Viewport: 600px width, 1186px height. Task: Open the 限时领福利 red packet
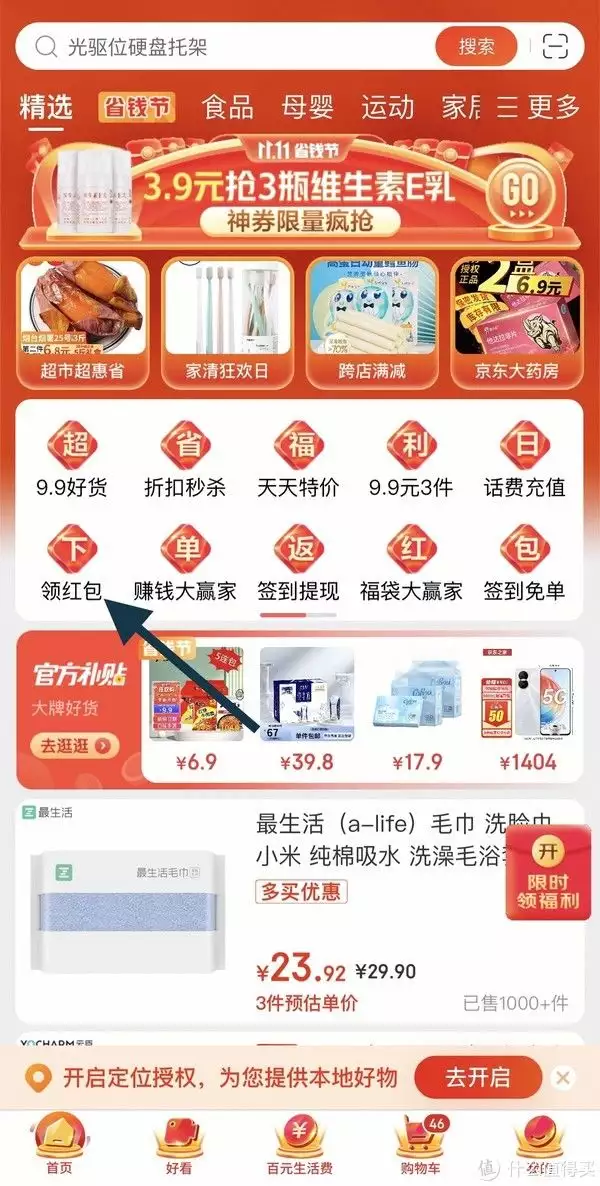click(543, 877)
